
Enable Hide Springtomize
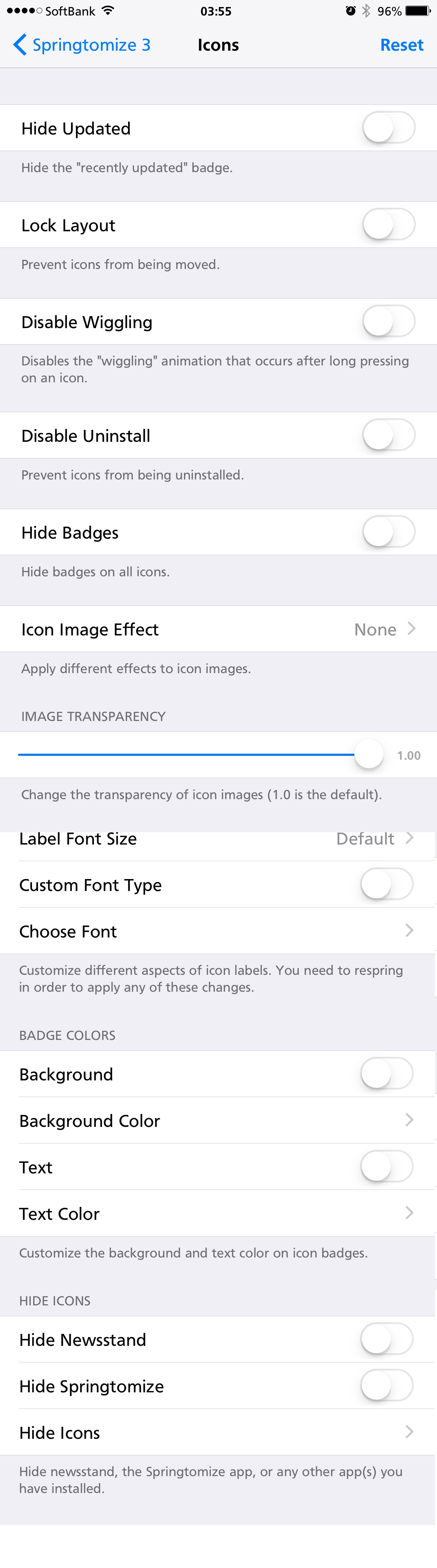click(386, 1386)
